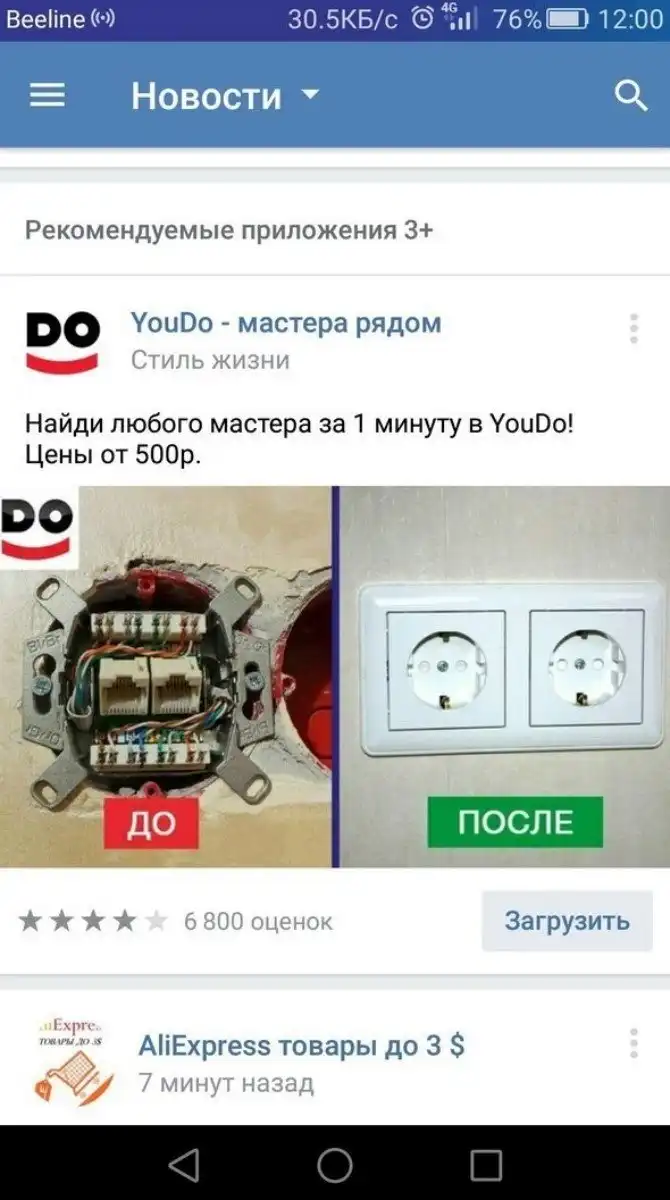670x1200 pixels.
Task: Go to the home screen
Action: coord(335,1164)
